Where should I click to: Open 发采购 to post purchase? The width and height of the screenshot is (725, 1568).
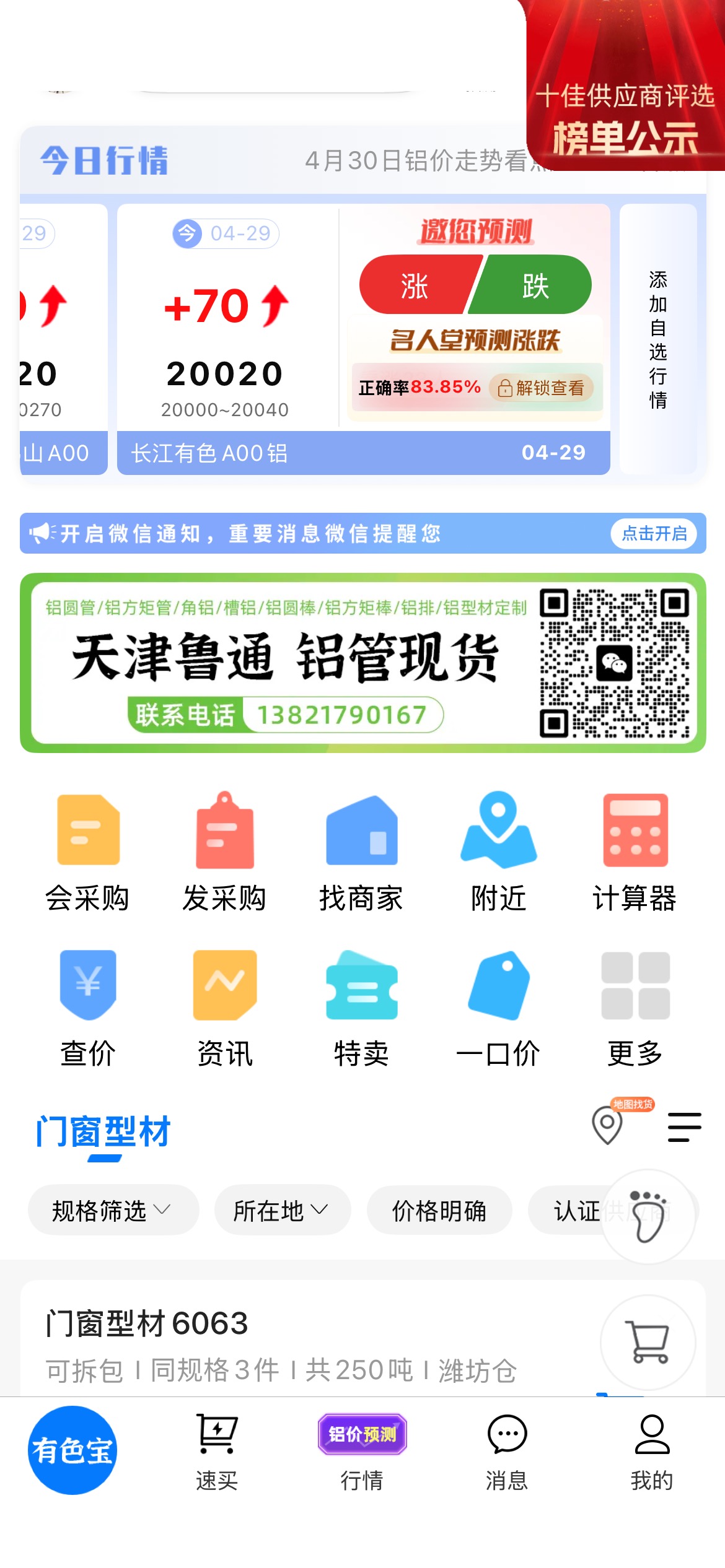pyautogui.click(x=224, y=853)
